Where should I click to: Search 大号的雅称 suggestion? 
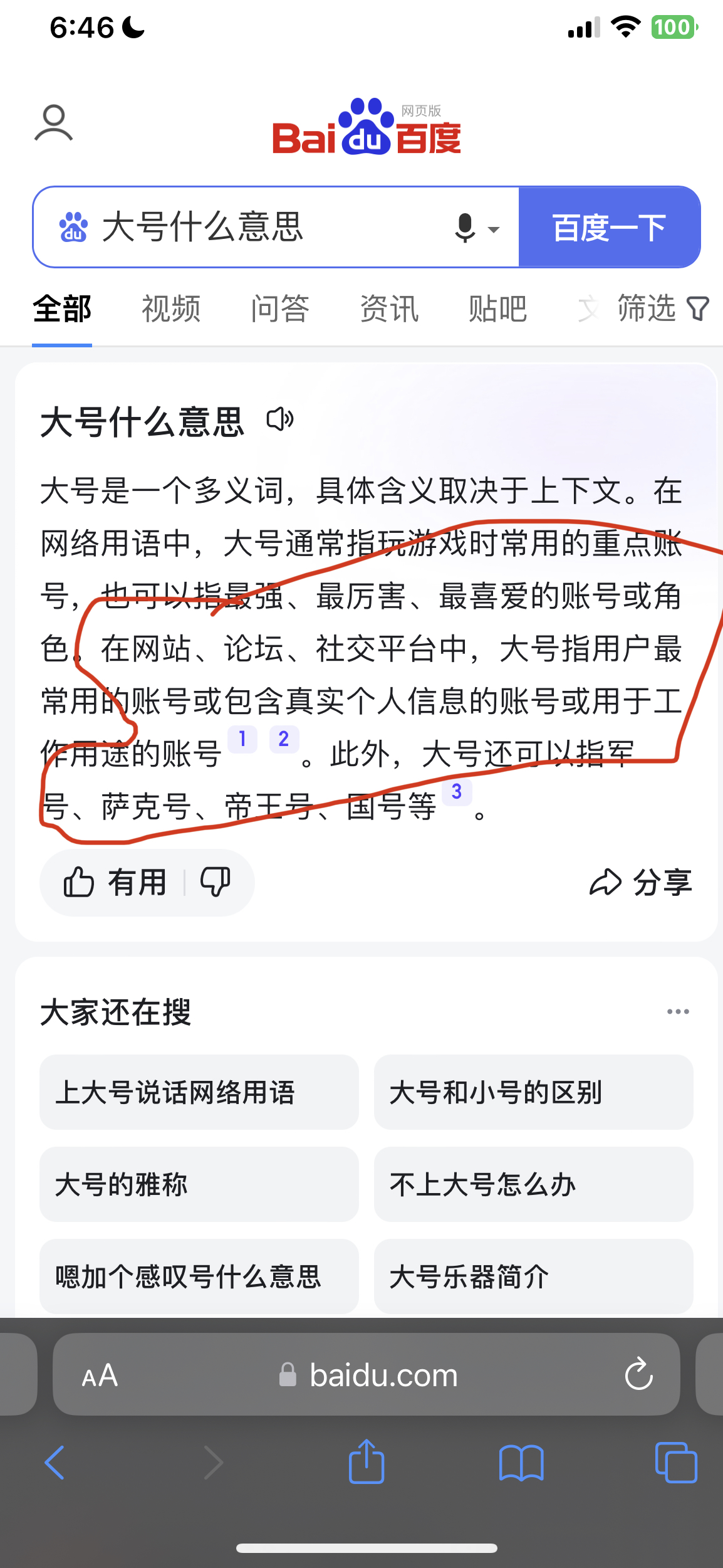[199, 1184]
